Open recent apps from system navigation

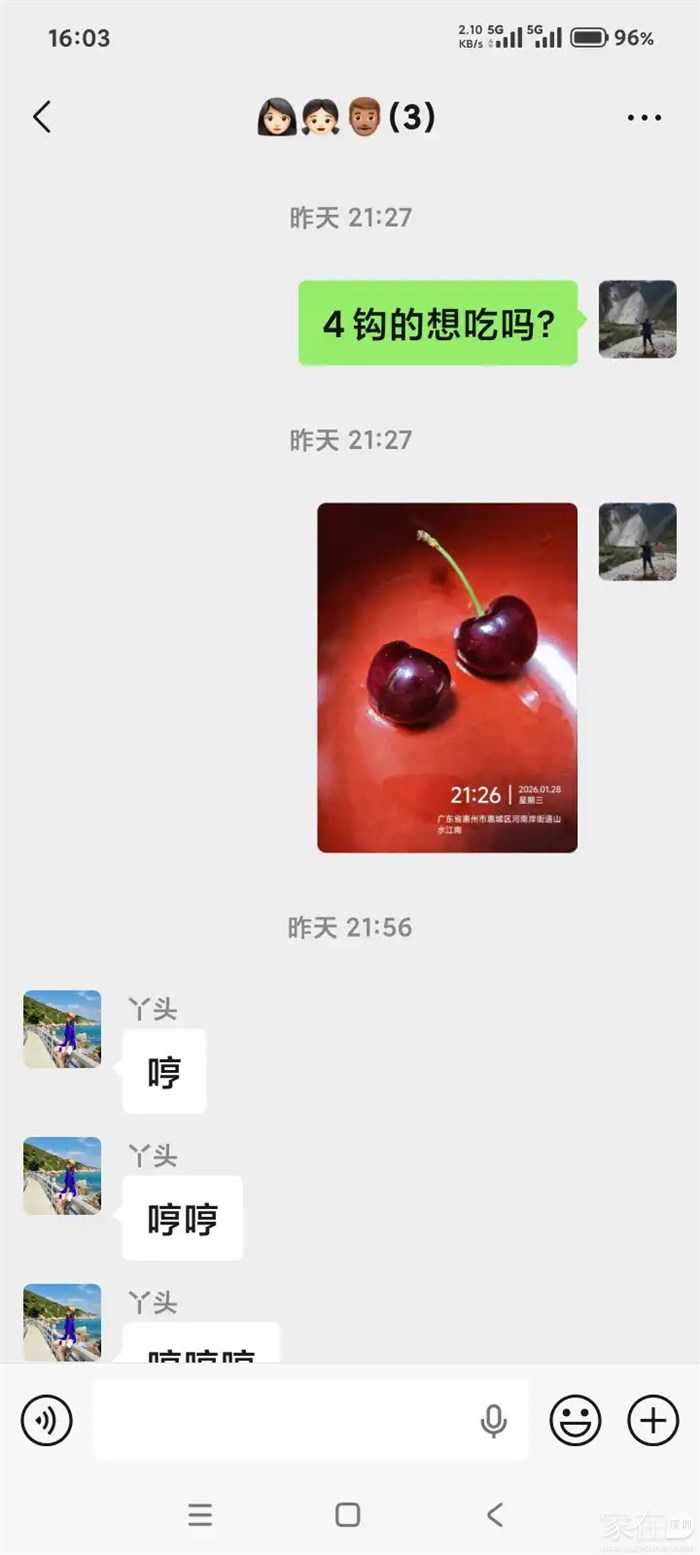click(200, 1514)
